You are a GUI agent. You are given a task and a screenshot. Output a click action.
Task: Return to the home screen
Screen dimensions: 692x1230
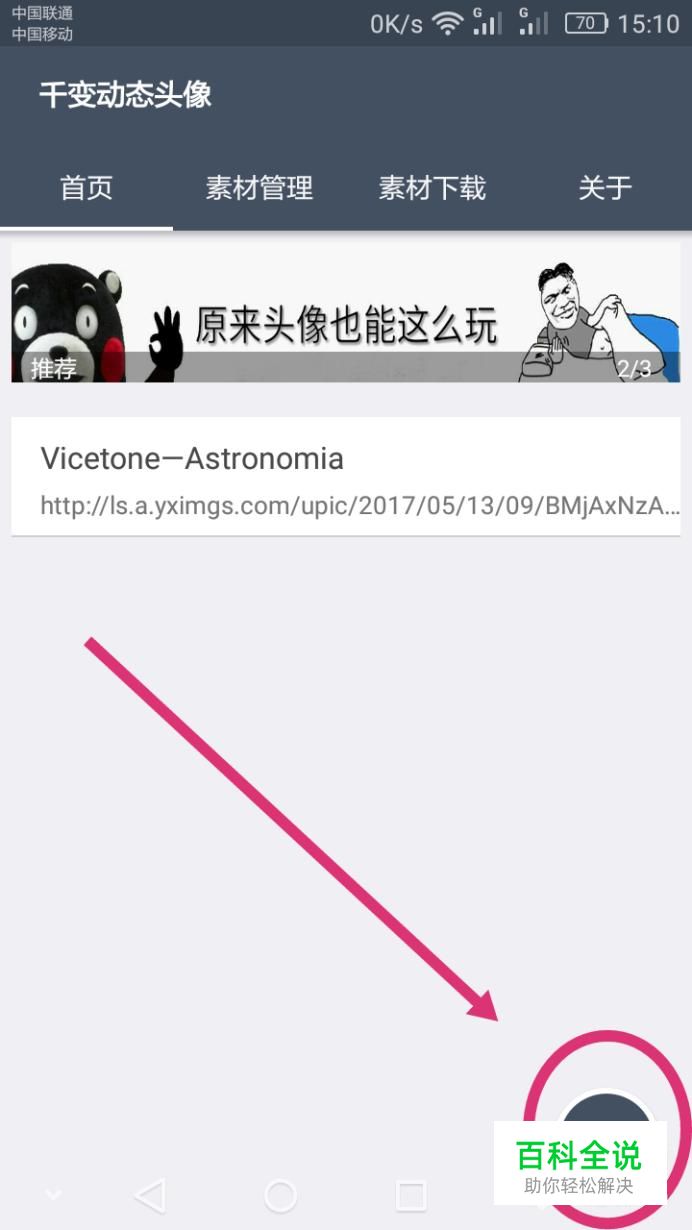[280, 1194]
